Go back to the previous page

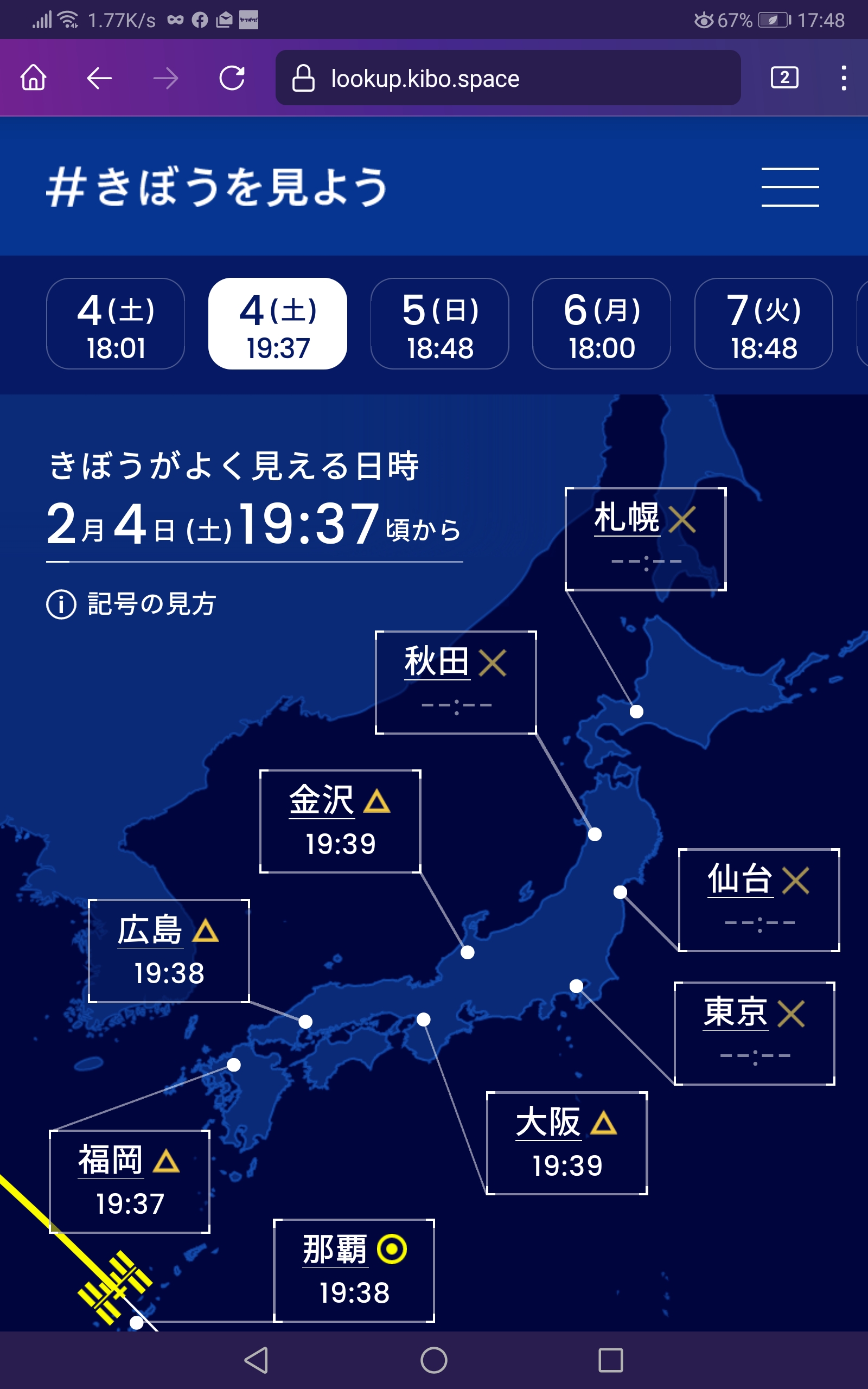pos(99,78)
